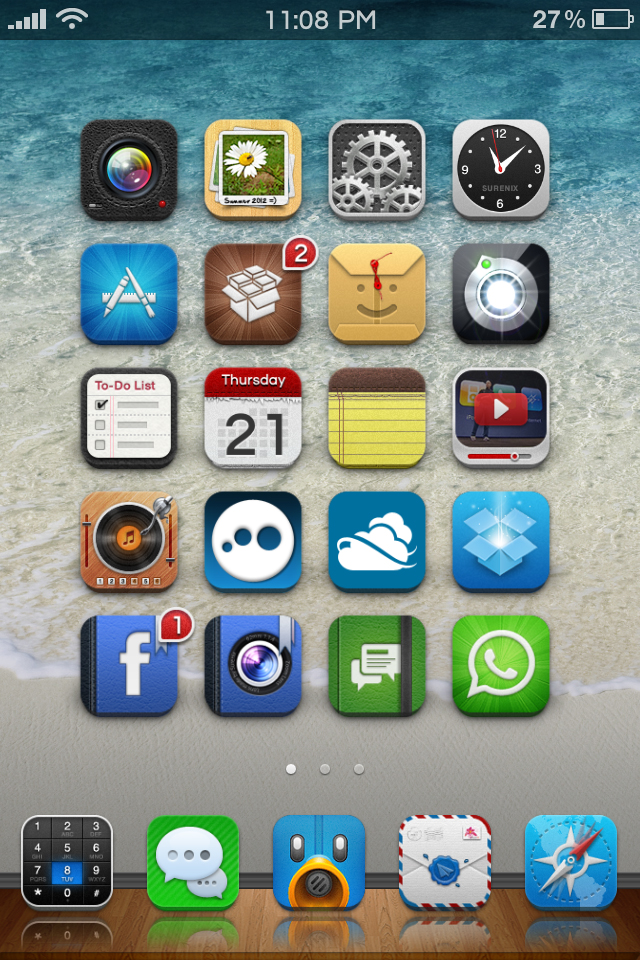The height and width of the screenshot is (960, 640).
Task: Launch Settings with gears icon
Action: (x=377, y=168)
